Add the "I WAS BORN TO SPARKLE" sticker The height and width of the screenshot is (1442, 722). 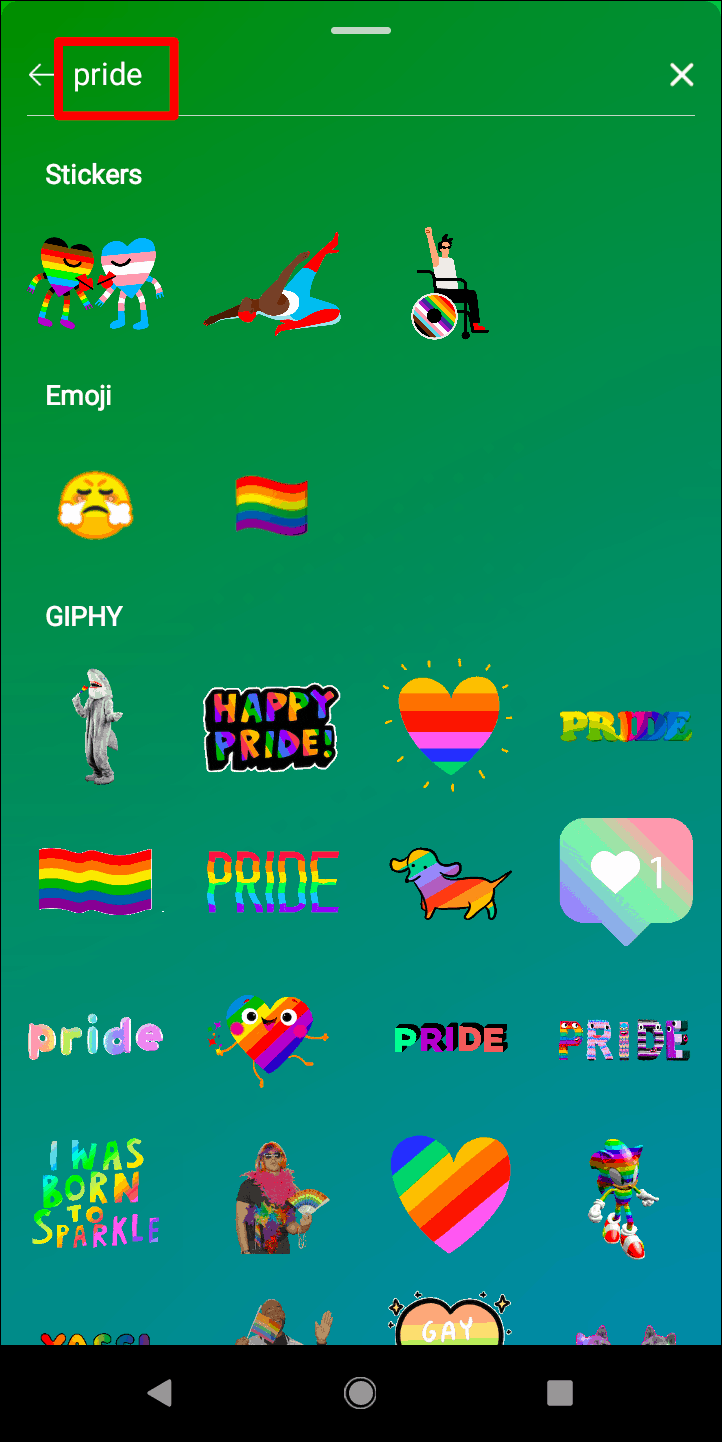coord(95,1191)
